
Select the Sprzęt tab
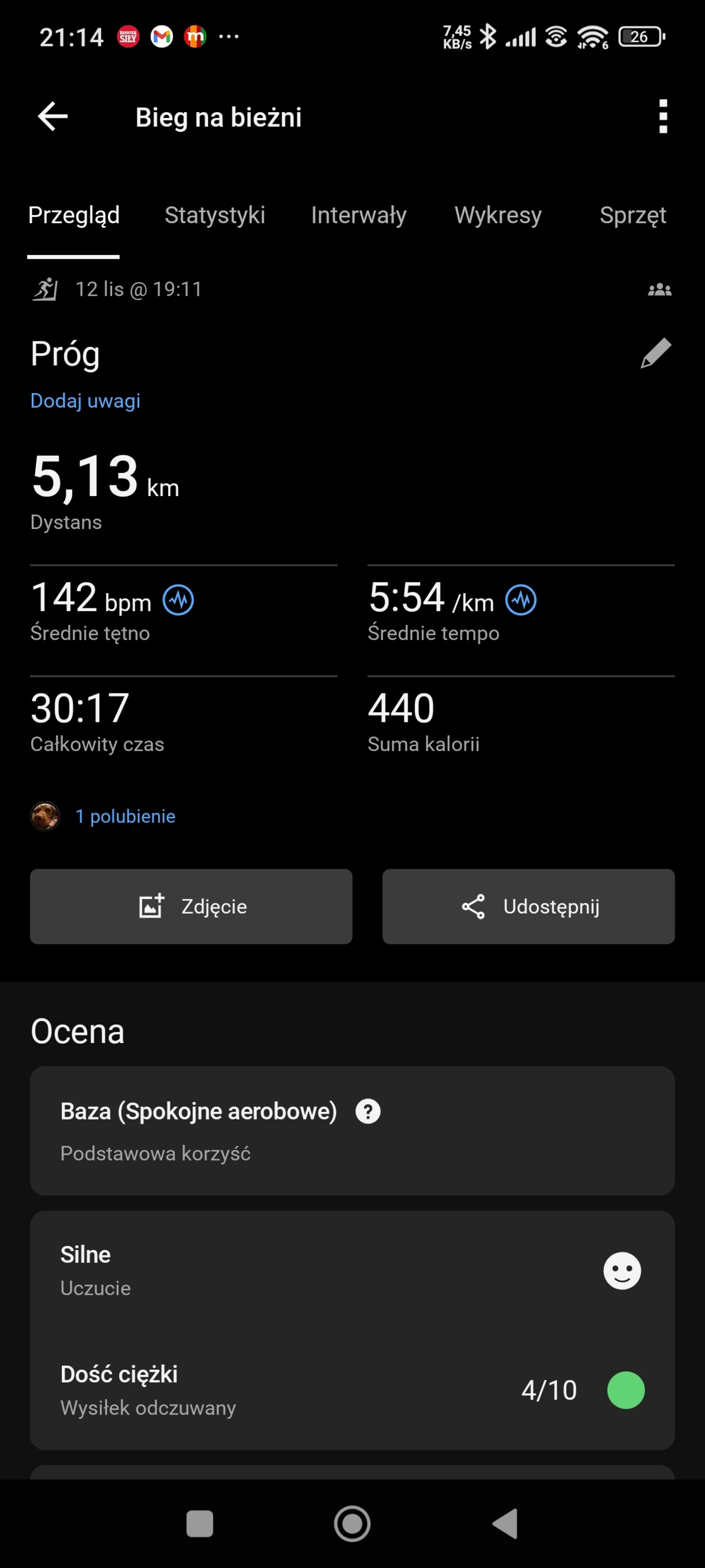633,216
